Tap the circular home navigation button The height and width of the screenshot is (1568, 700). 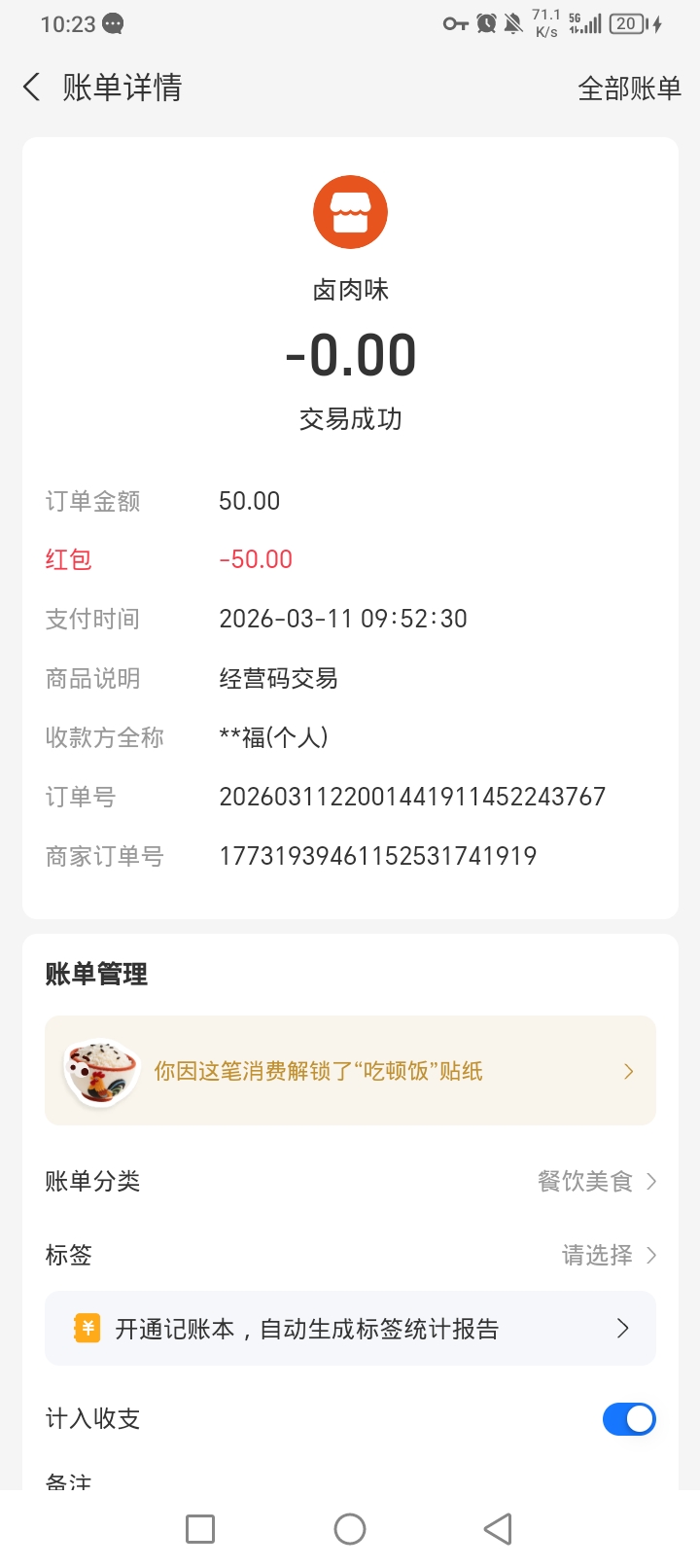pyautogui.click(x=350, y=1528)
